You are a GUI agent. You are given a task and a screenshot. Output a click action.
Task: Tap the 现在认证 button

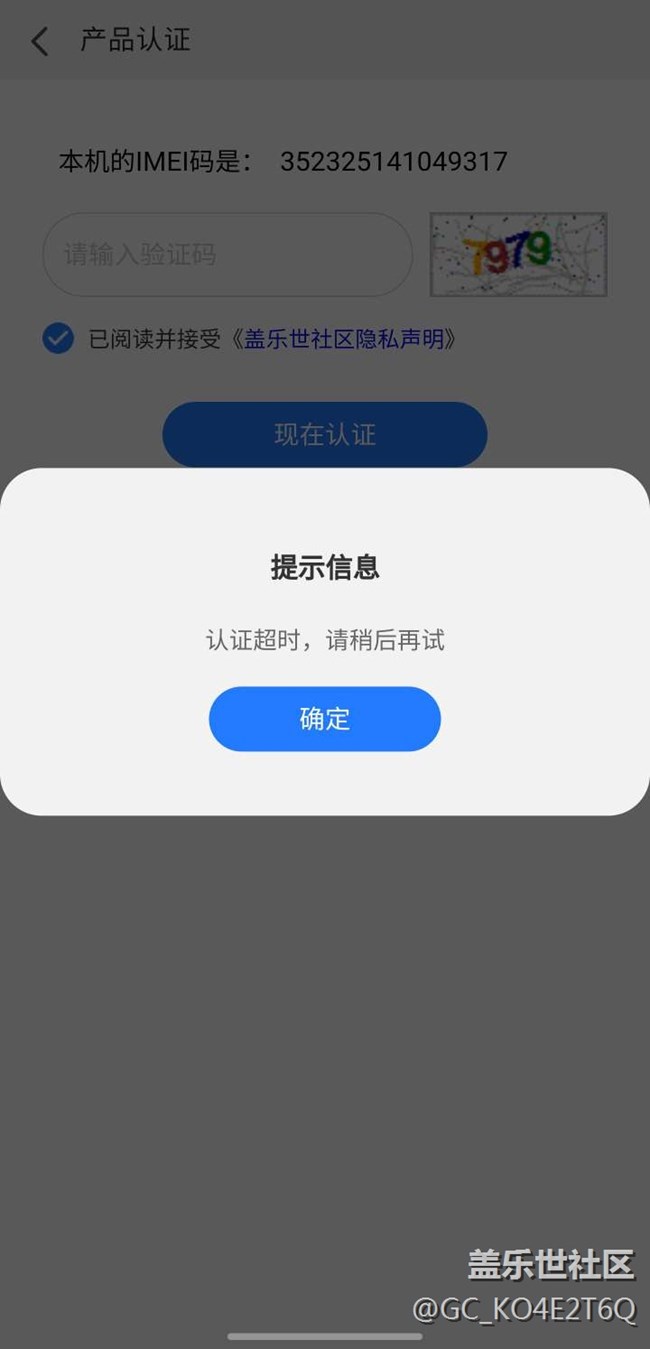coord(324,434)
